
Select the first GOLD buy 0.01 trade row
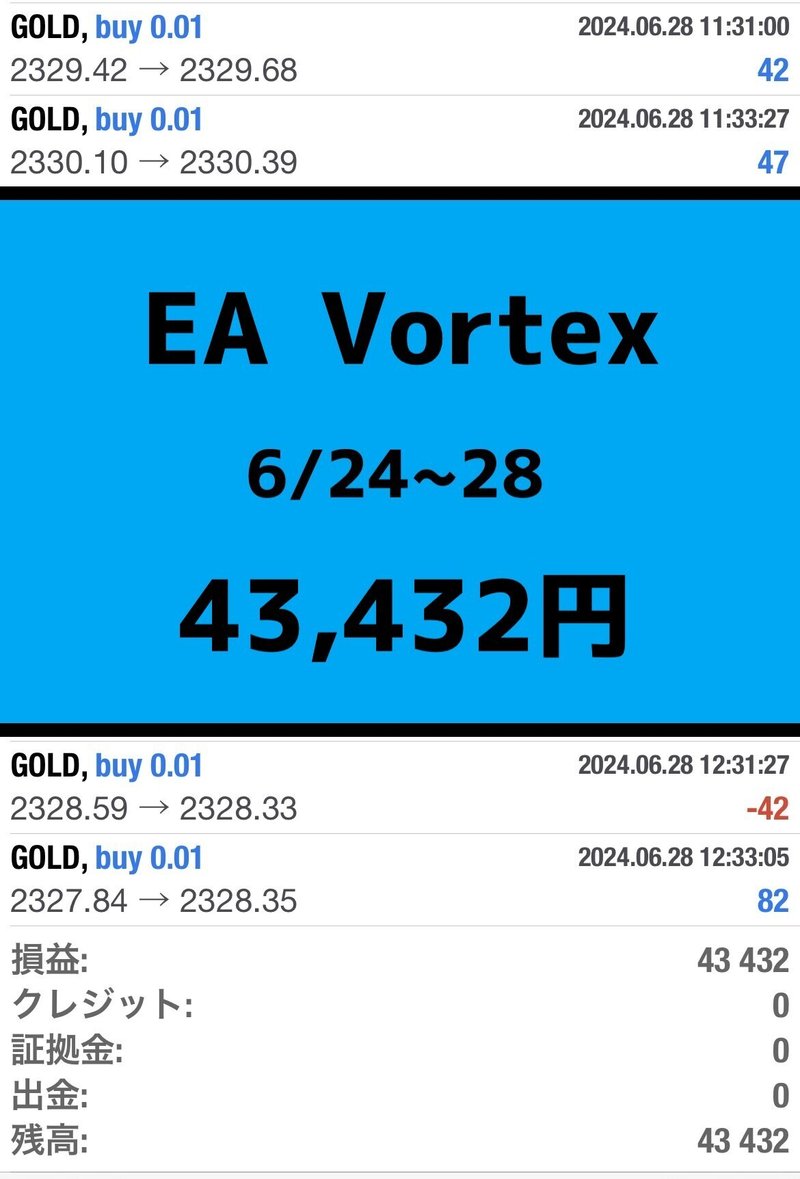pos(400,45)
